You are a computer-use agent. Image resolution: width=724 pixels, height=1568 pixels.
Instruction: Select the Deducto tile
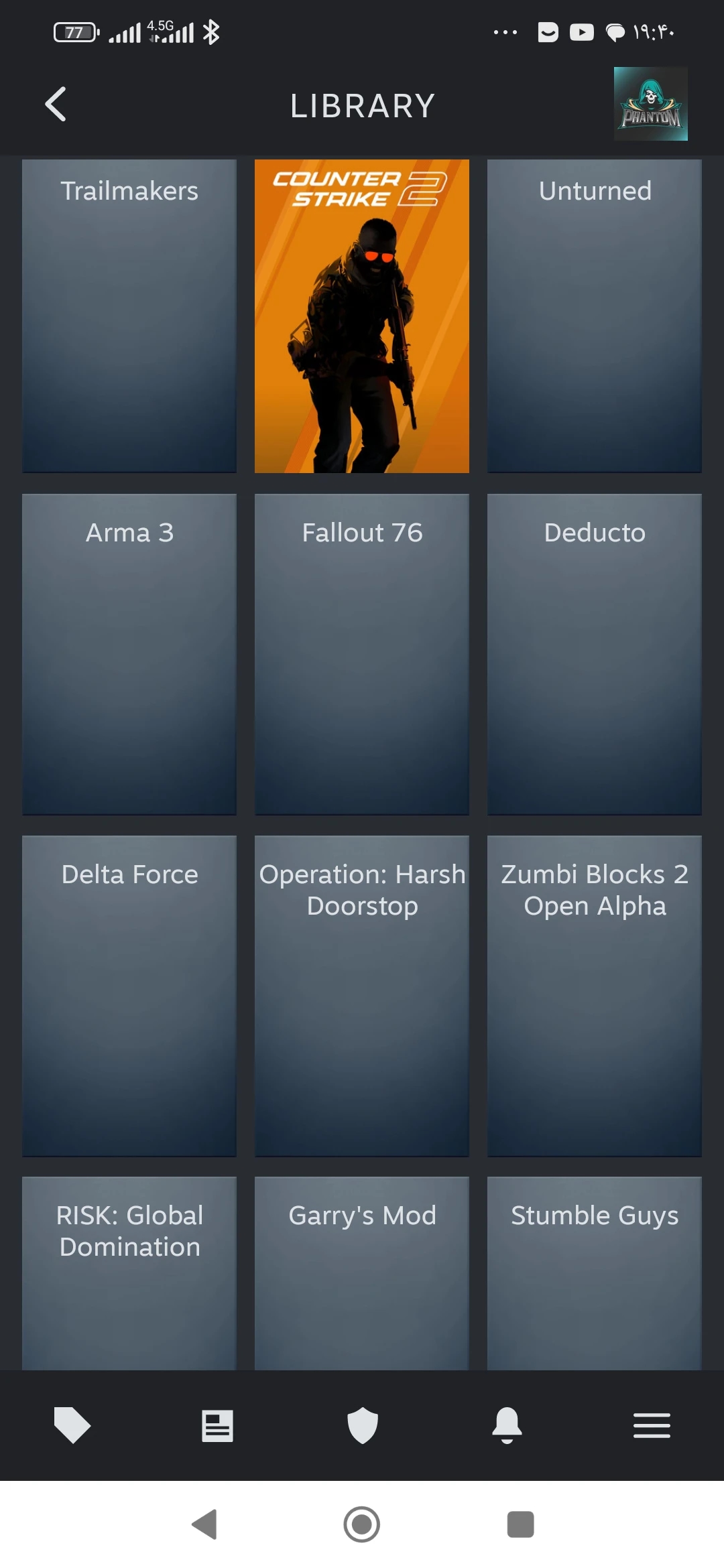tap(595, 654)
